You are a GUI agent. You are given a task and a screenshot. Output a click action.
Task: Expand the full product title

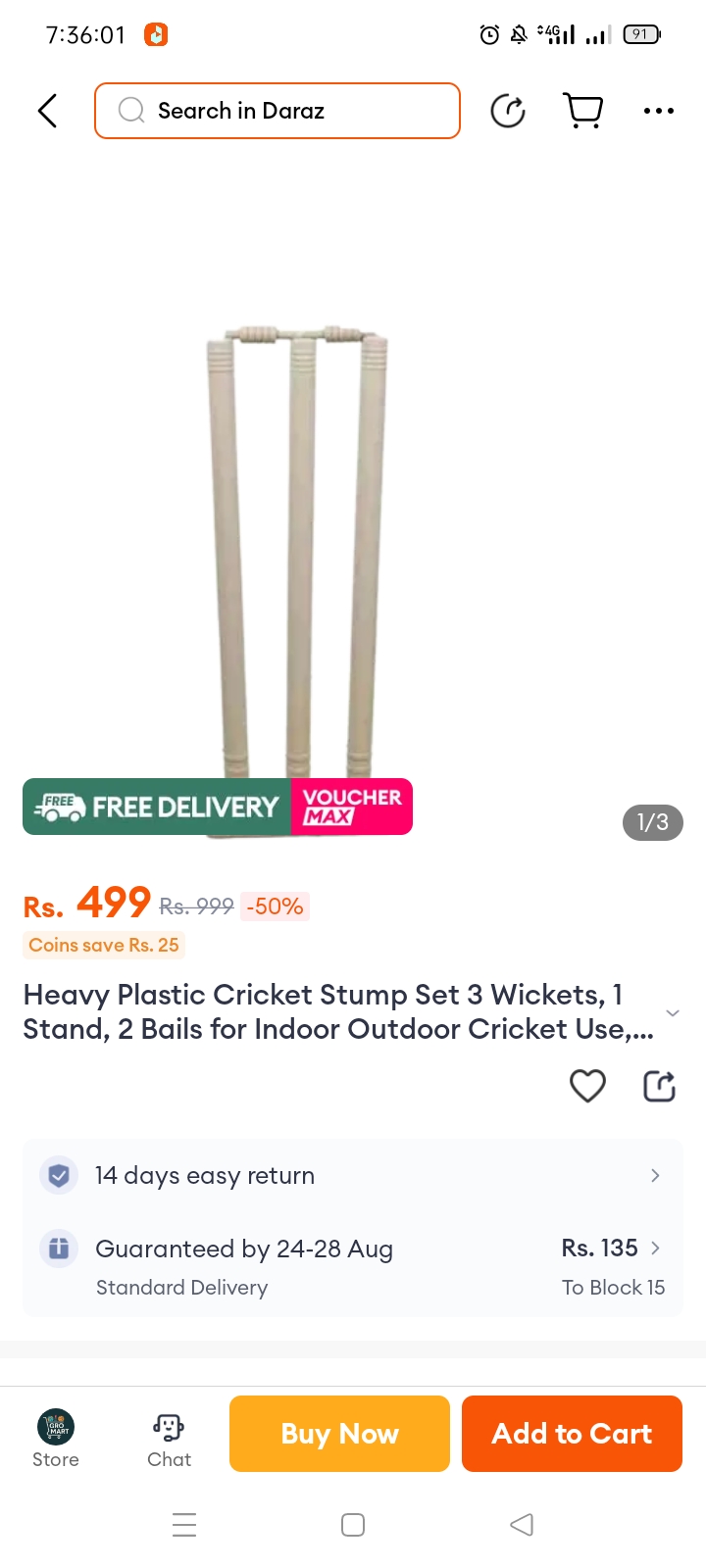coord(672,1013)
